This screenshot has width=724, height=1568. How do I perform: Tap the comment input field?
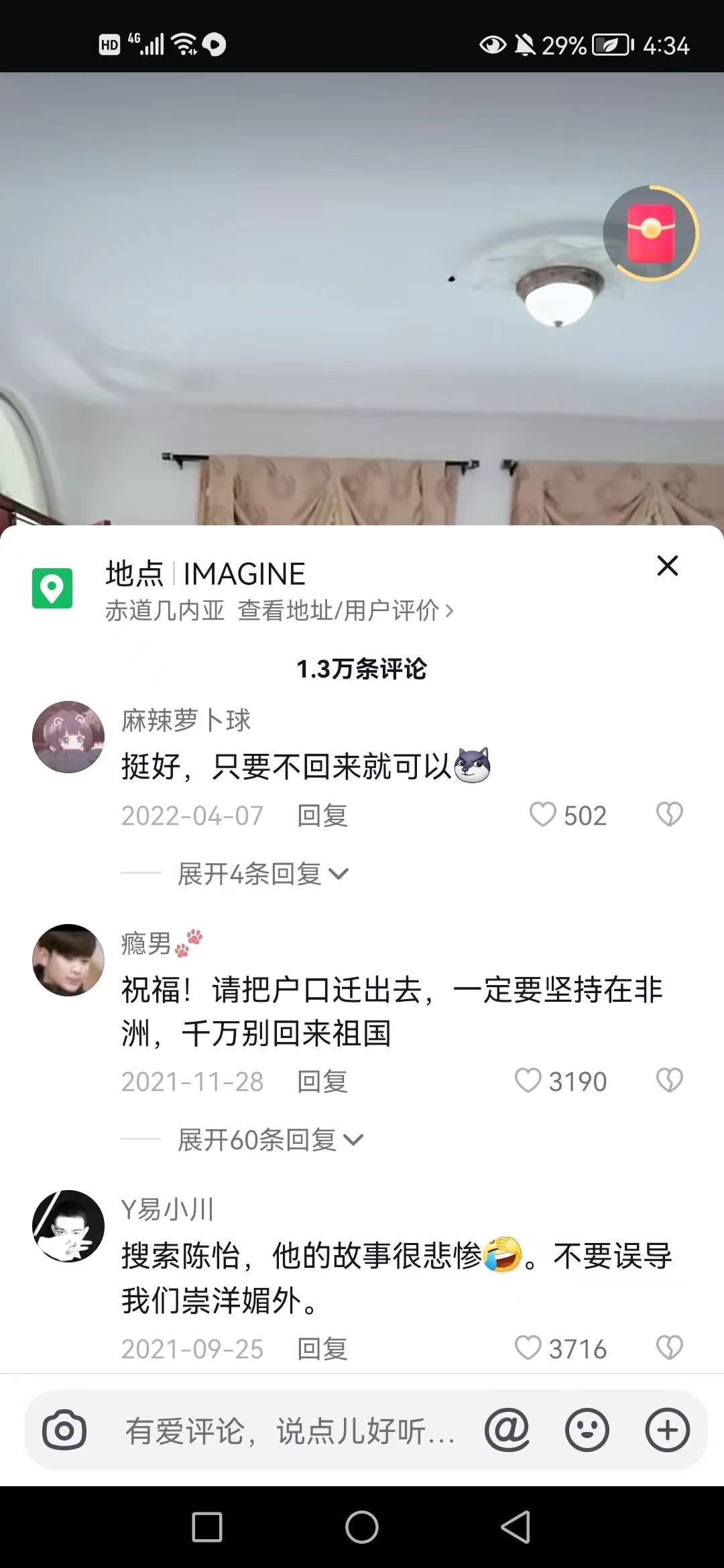pos(290,1431)
